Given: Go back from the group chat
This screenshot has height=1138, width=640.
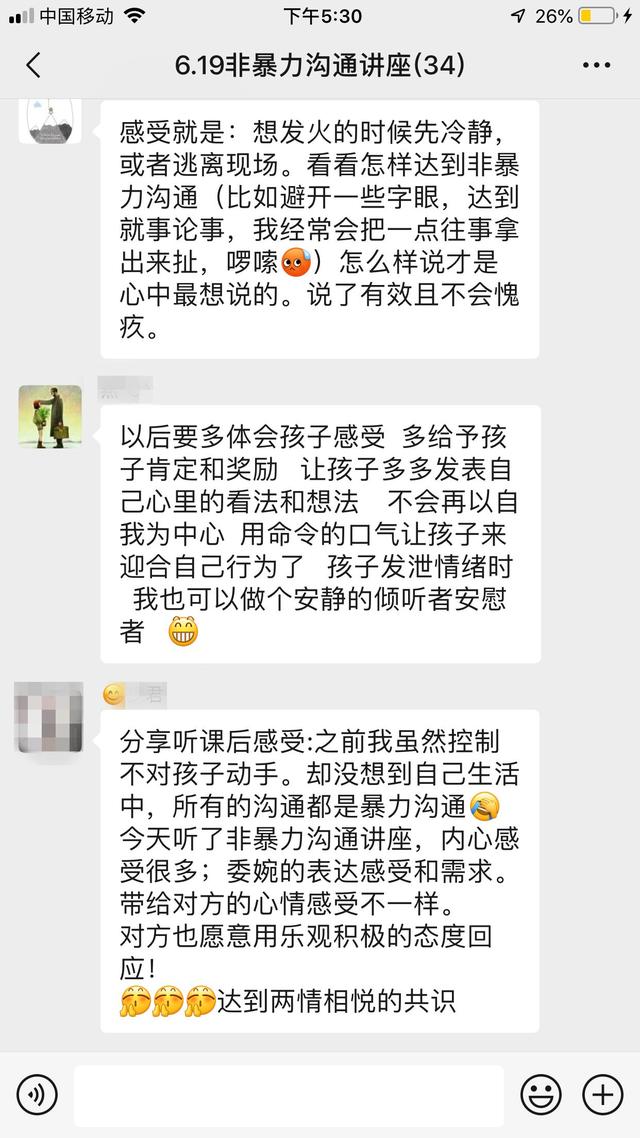Looking at the screenshot, I should point(33,66).
